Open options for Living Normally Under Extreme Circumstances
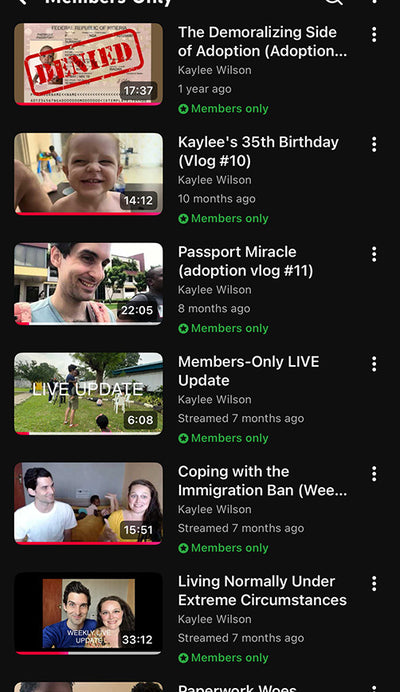Screen dimensions: 400x692 pyautogui.click(x=374, y=584)
